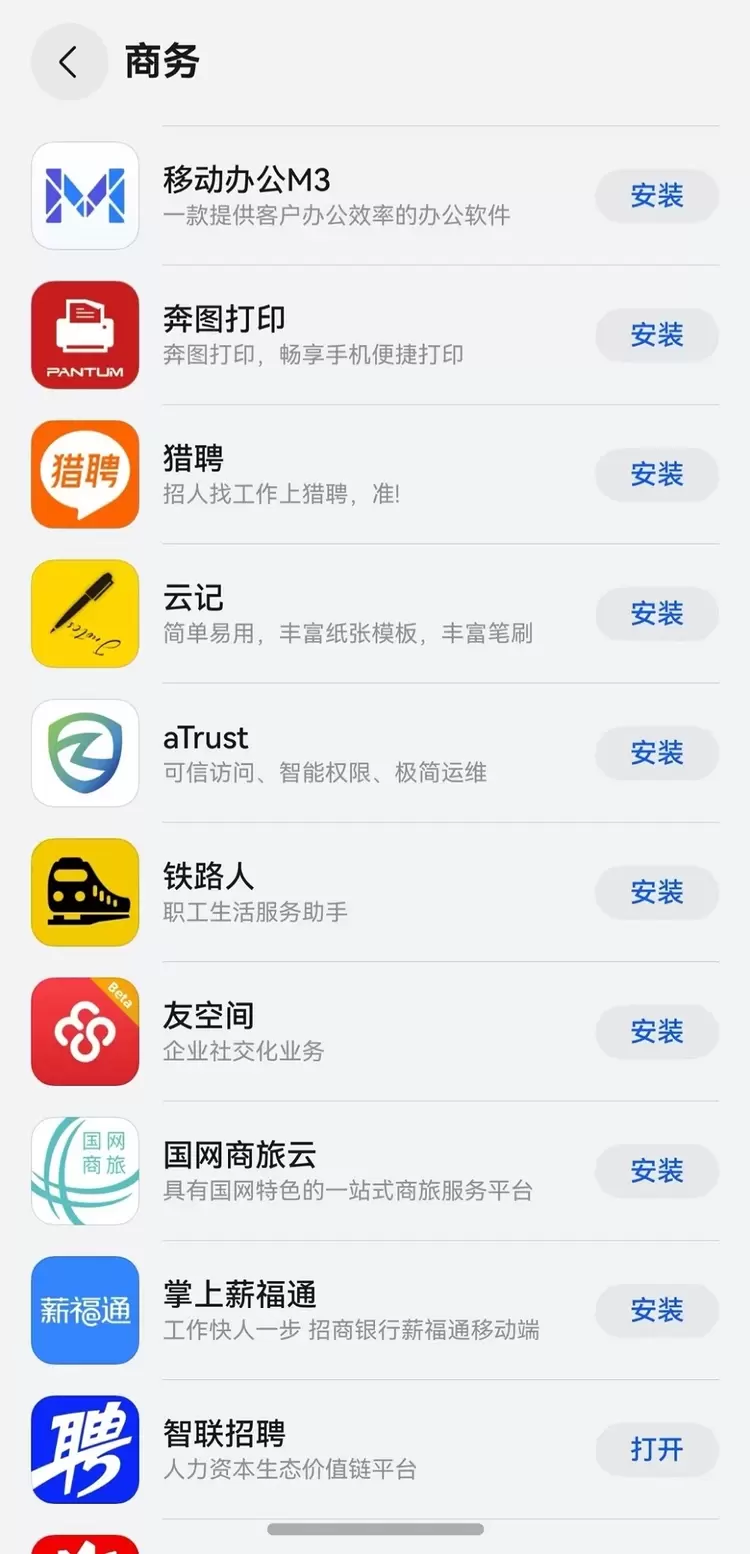Screen dimensions: 750x1554
Task: Install 友空间
Action: coord(656,1031)
